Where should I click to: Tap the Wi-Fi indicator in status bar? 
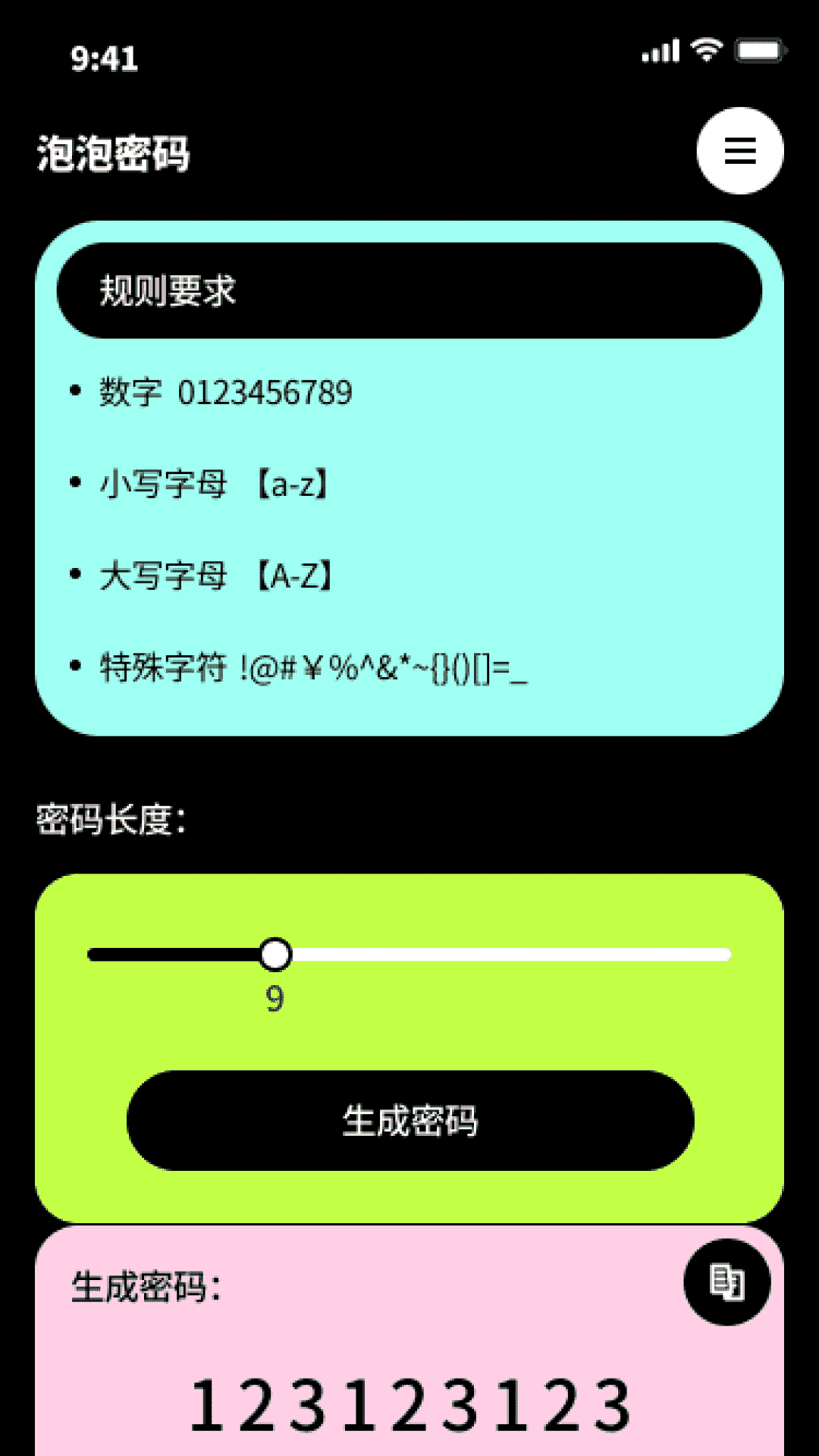[x=706, y=48]
